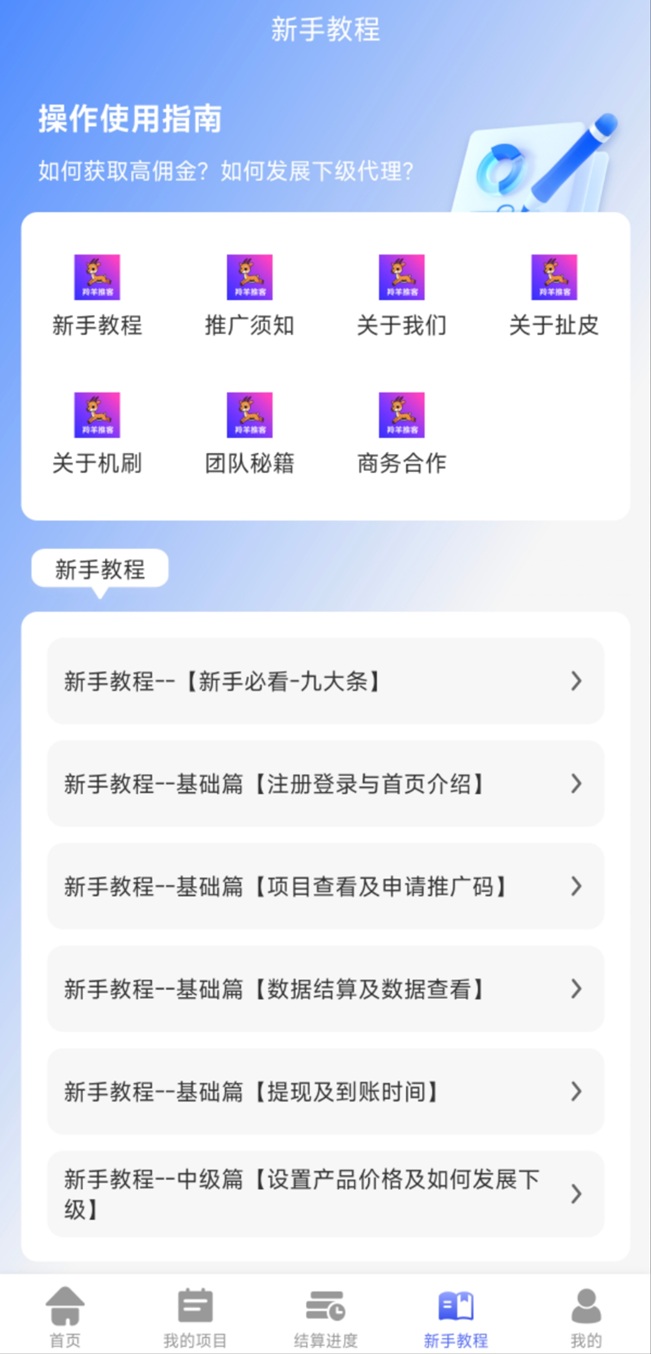The height and width of the screenshot is (1354, 651).
Task: Select the 关于我们 category
Action: pyautogui.click(x=401, y=295)
